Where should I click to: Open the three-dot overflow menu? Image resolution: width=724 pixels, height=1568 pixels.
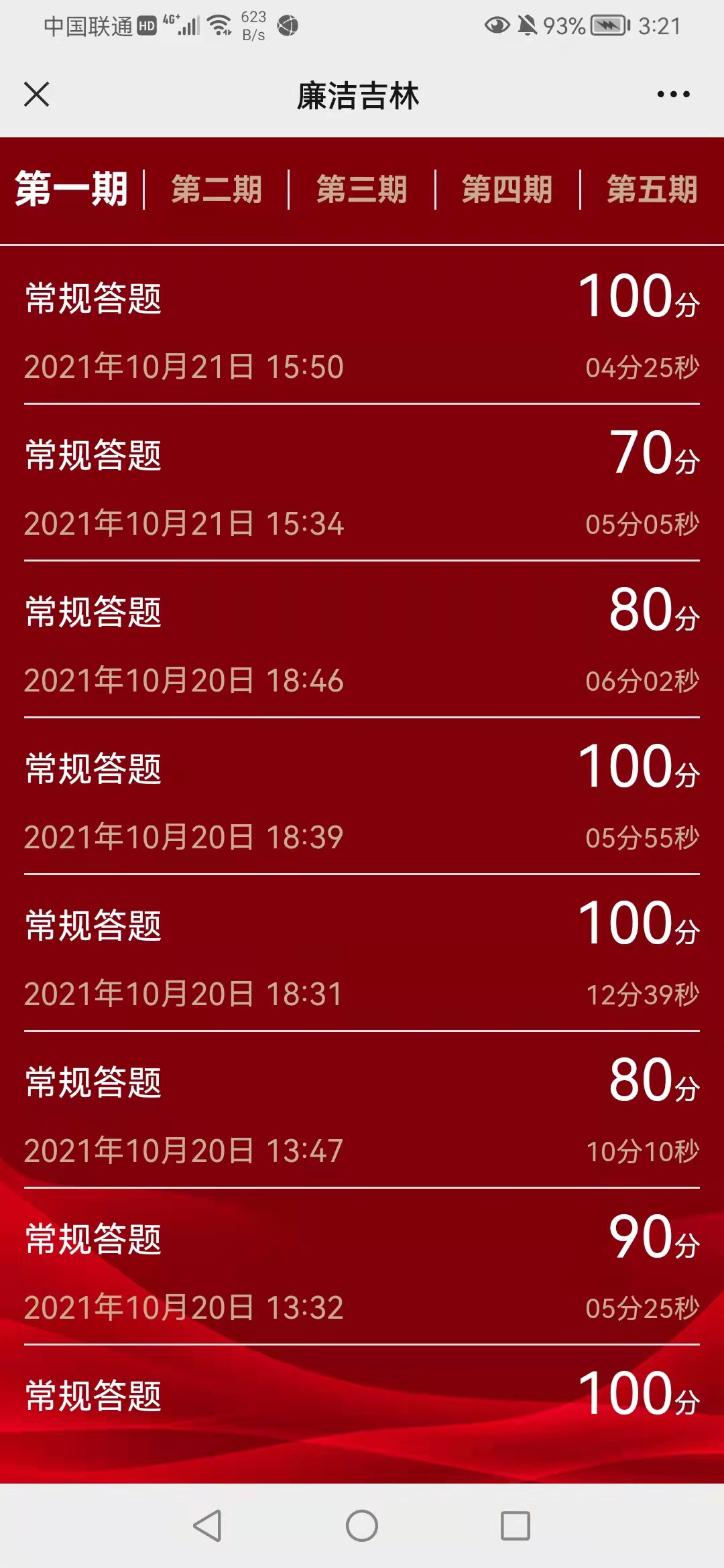point(673,94)
